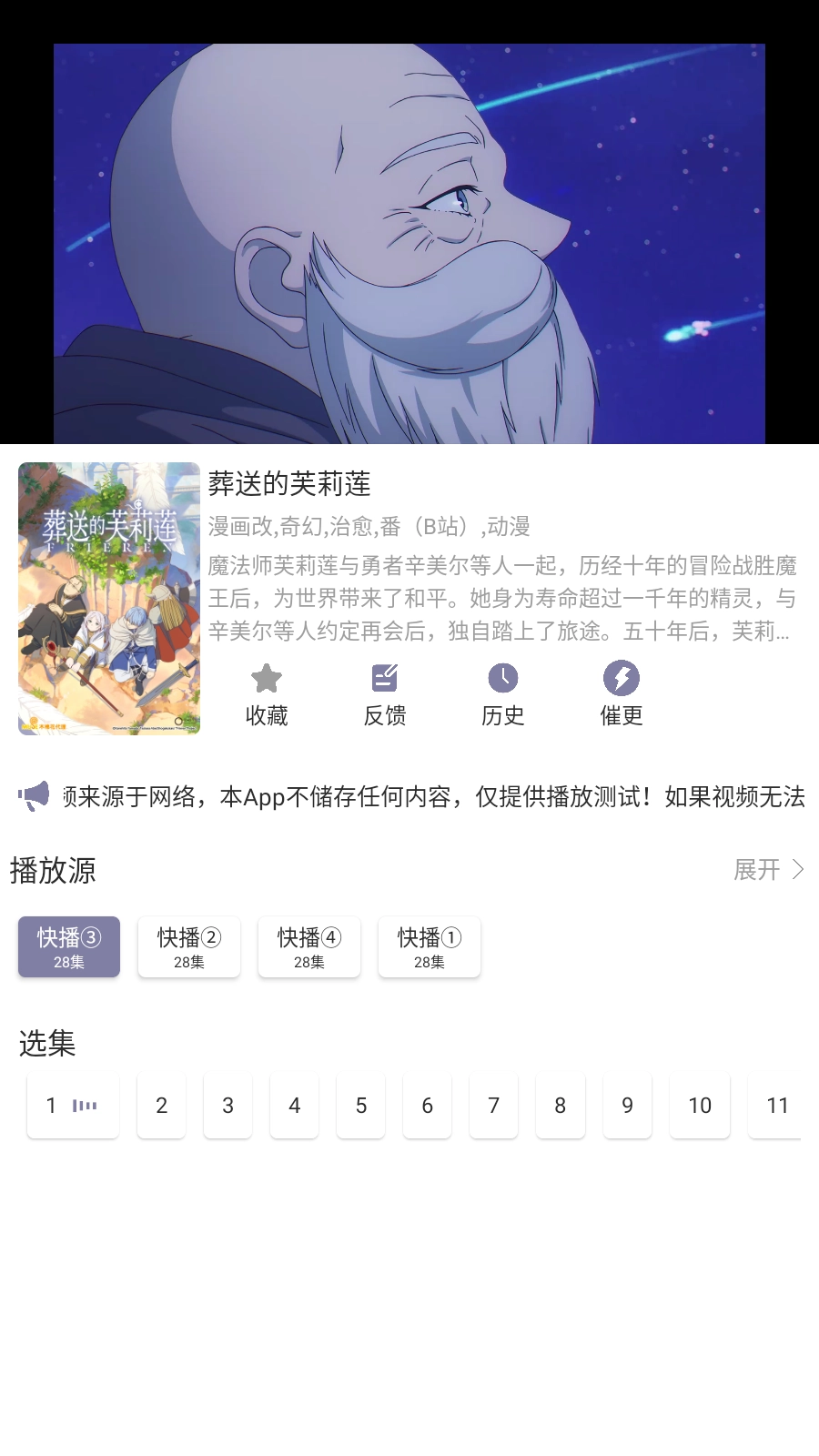Expand the 播放源 list with 展开
Image resolution: width=819 pixels, height=1456 pixels.
[769, 870]
